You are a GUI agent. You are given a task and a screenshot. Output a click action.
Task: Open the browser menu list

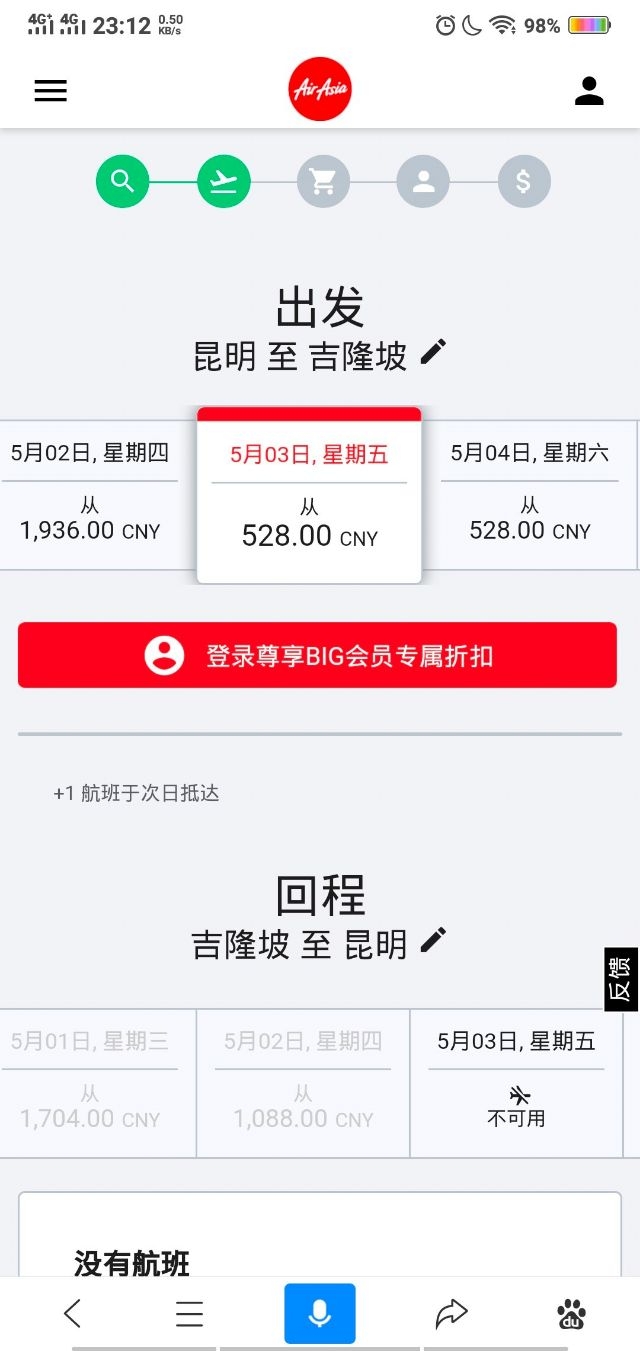(x=190, y=1313)
